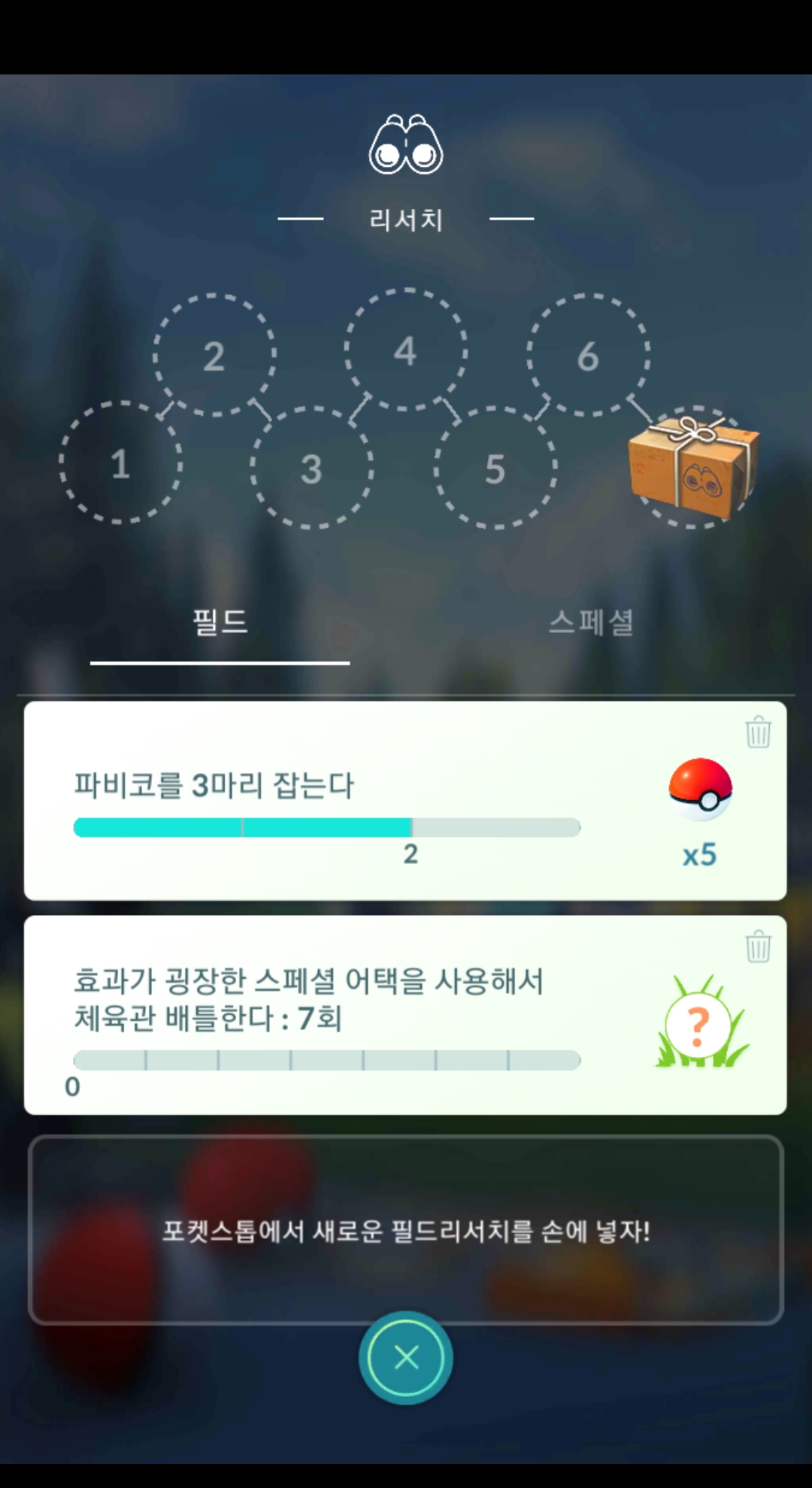Viewport: 812px width, 1488px height.
Task: Open the 파비코를 3마리 잡는다 research card
Action: 405,801
